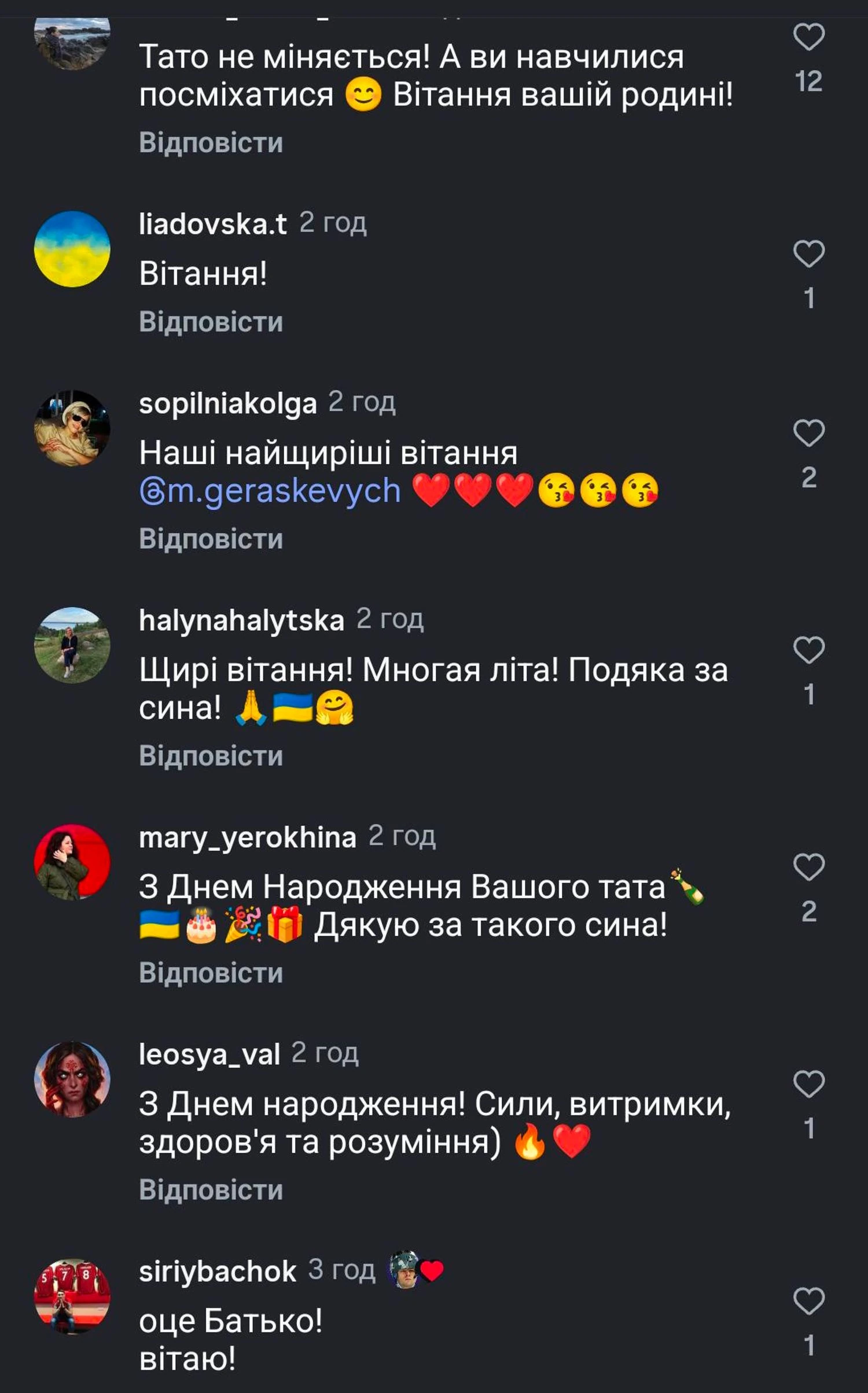View sopilniakolga's profile via username

coord(227,403)
